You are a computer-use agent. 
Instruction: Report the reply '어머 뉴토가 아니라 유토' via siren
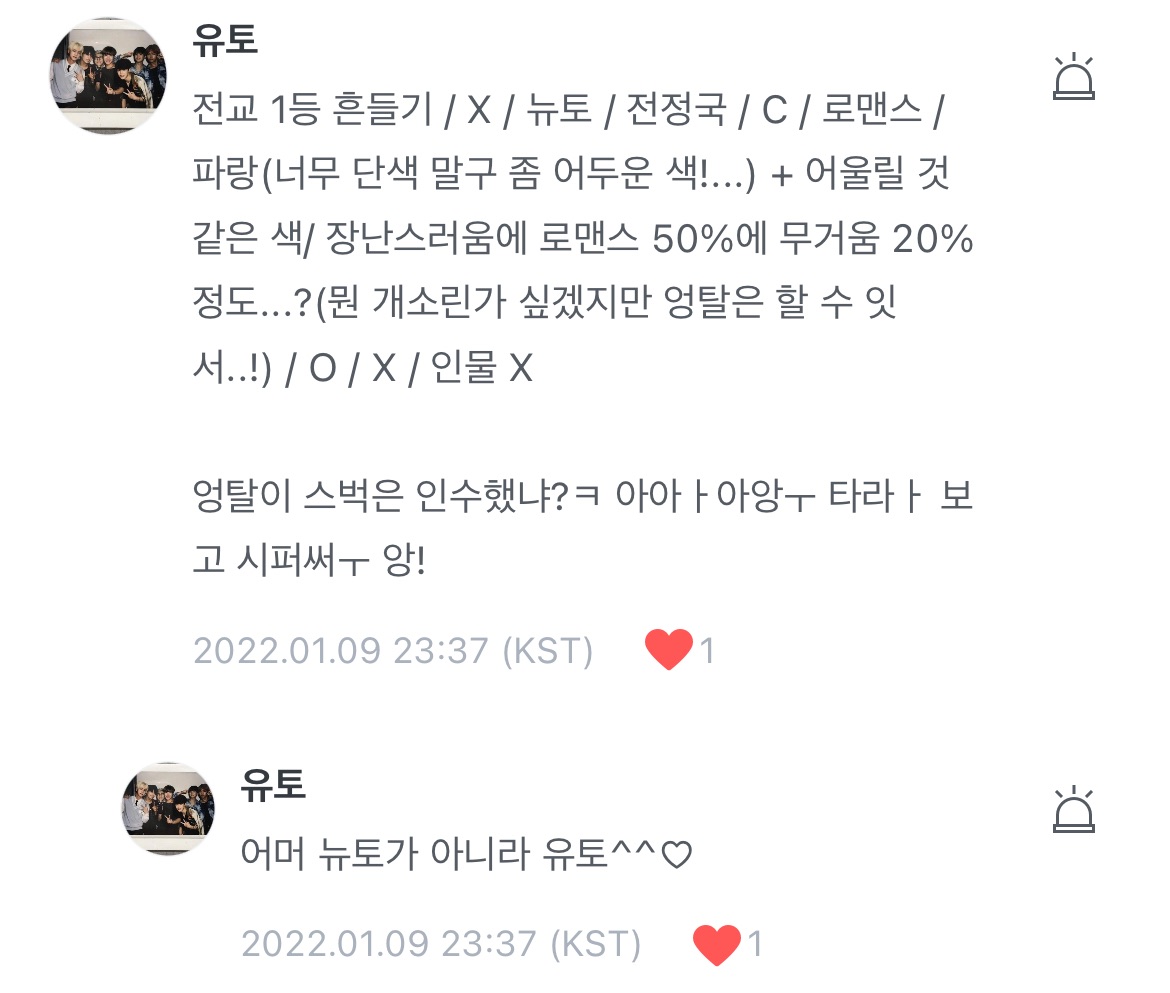(1074, 810)
